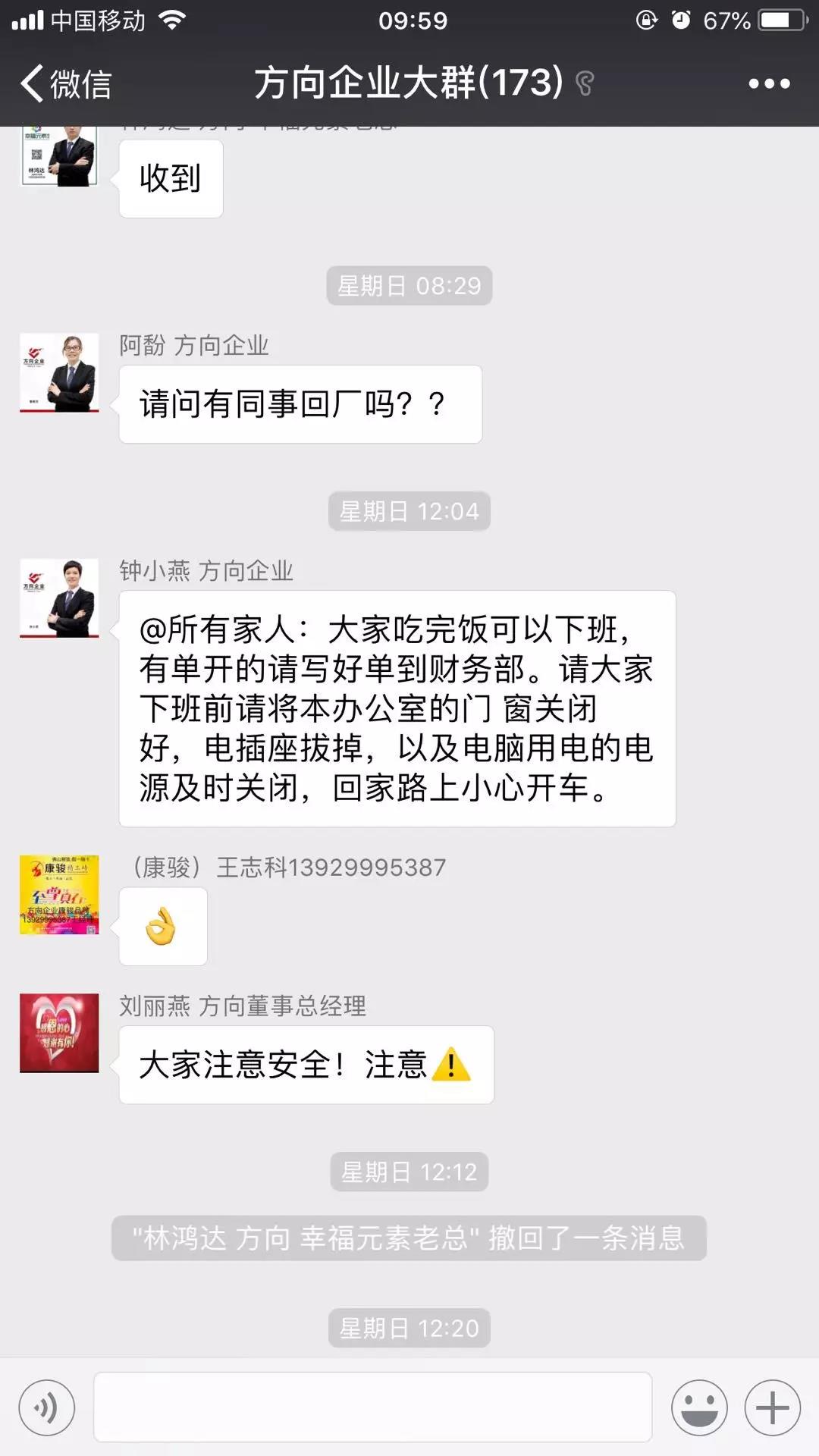Image resolution: width=819 pixels, height=1456 pixels.
Task: Tap the message text input field
Action: pos(372,1408)
